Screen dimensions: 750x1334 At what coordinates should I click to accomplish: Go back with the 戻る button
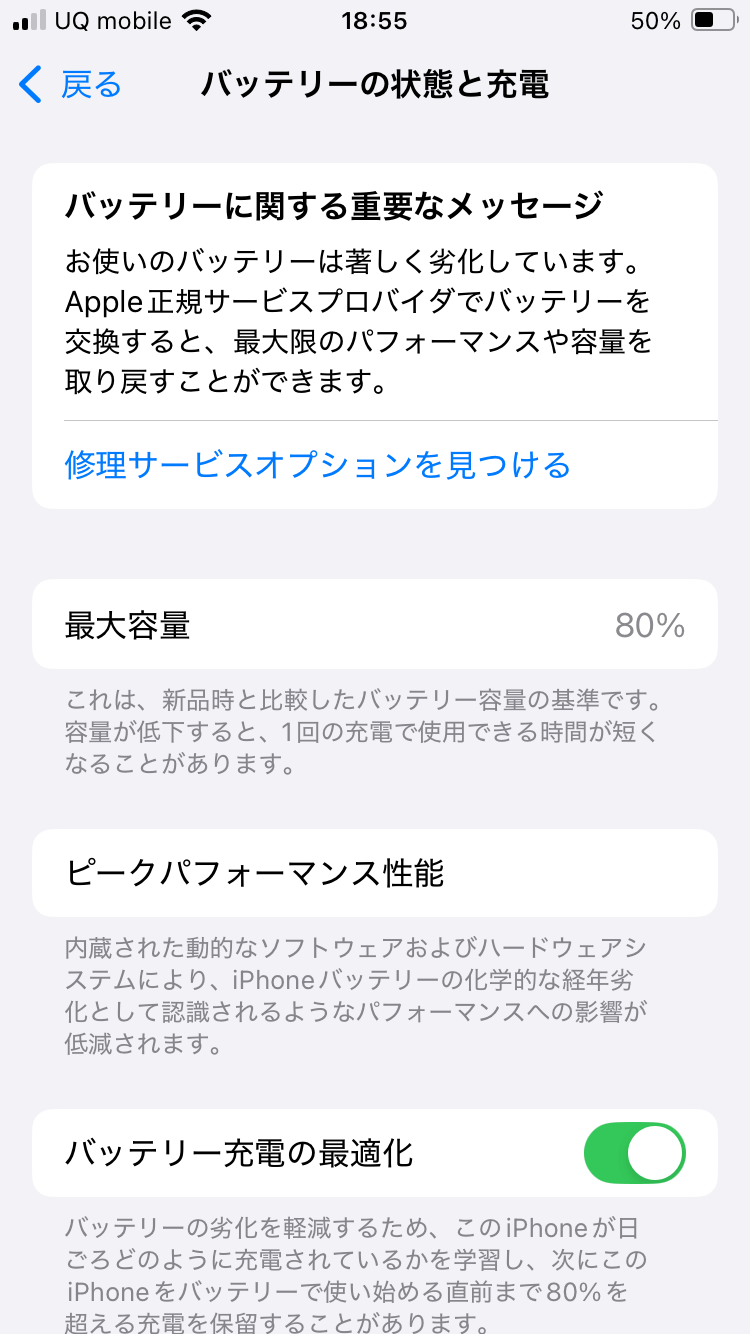point(70,85)
